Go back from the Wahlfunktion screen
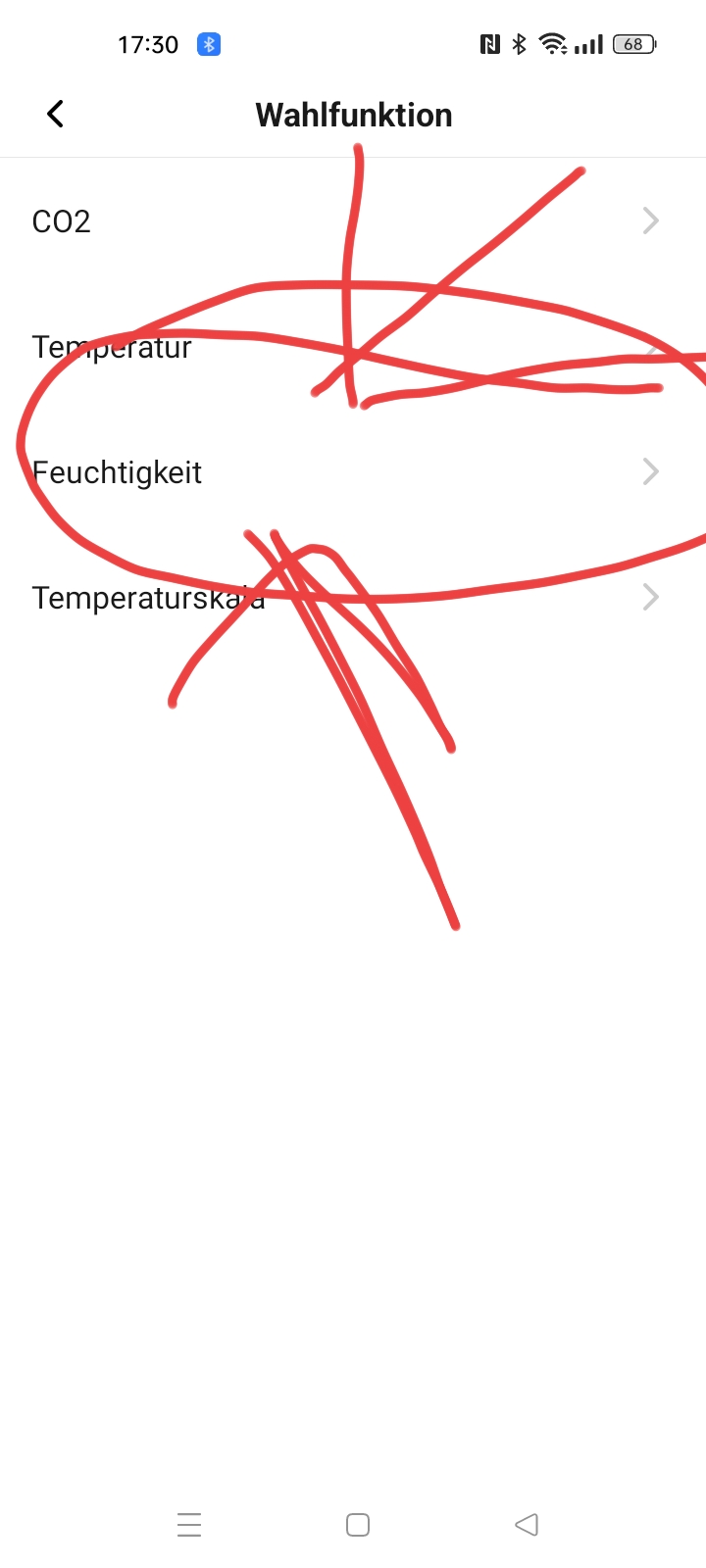This screenshot has height=1568, width=706. click(56, 114)
